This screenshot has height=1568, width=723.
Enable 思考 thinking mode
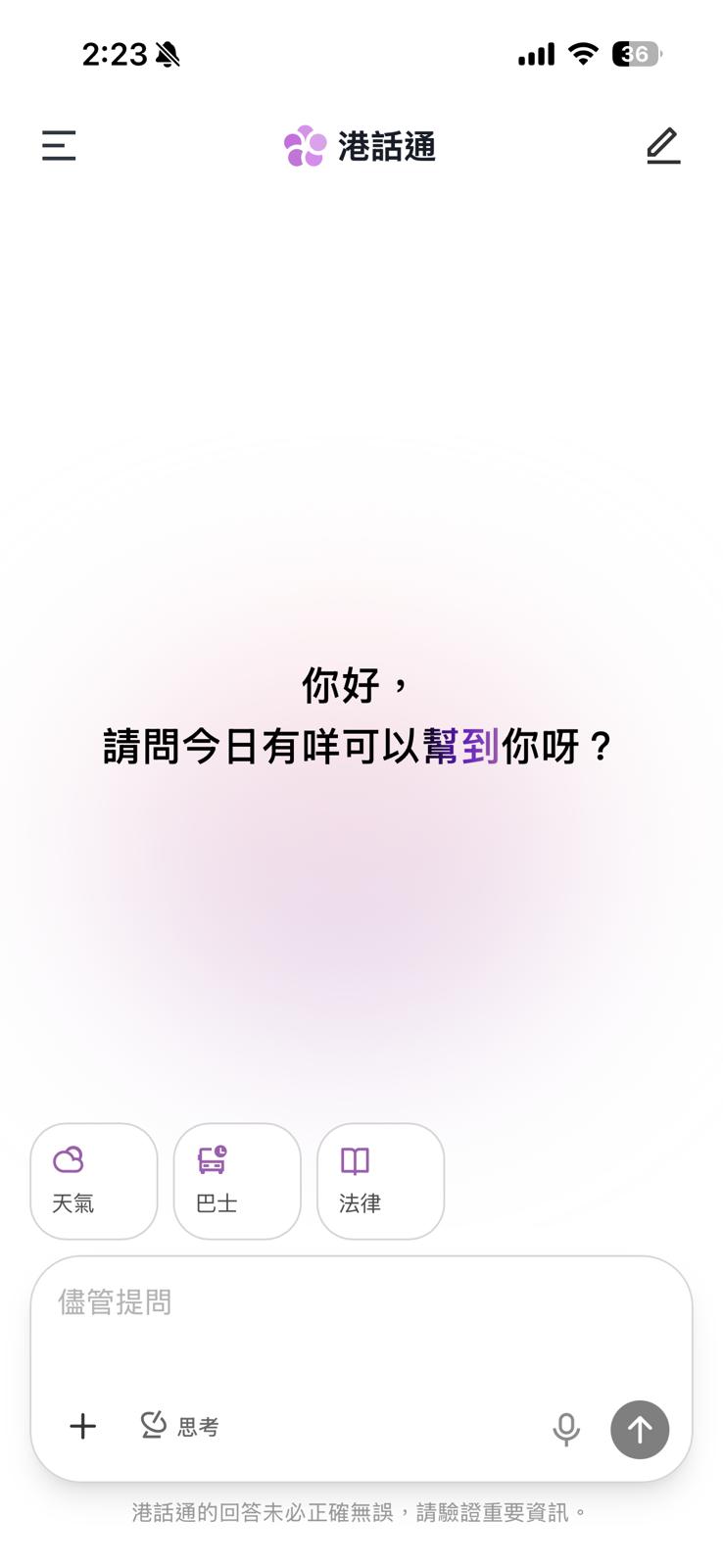(180, 1427)
